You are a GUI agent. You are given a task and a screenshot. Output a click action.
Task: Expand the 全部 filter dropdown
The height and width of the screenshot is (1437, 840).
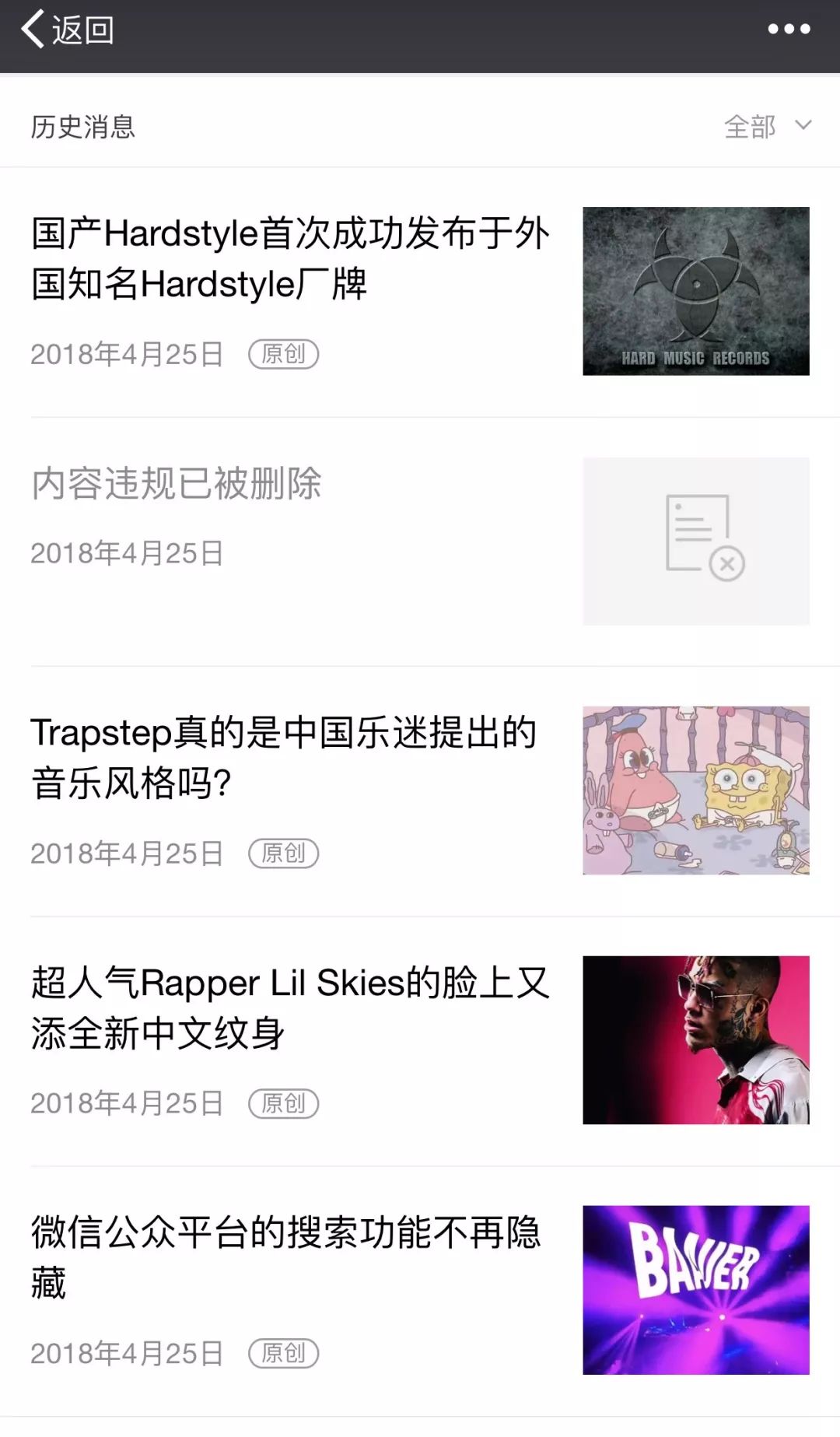tap(767, 126)
